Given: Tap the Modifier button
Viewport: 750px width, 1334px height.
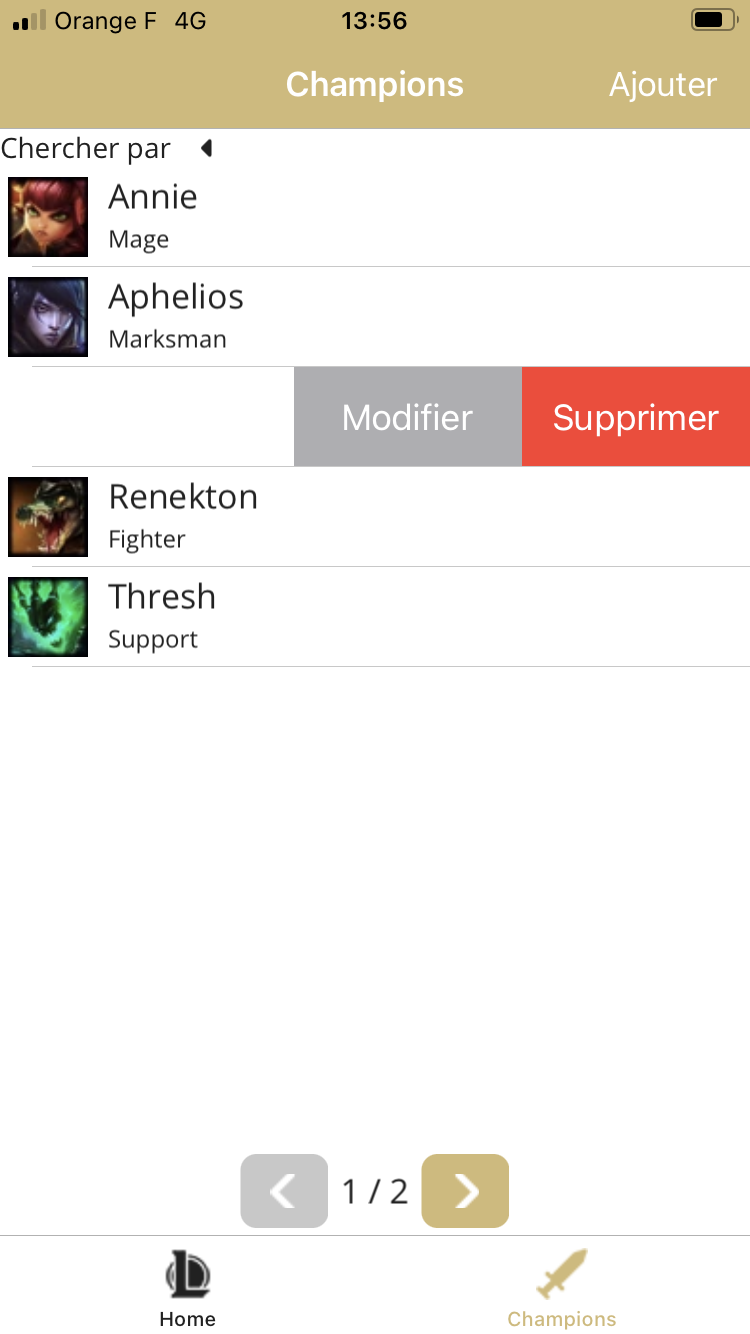Looking at the screenshot, I should [x=408, y=417].
